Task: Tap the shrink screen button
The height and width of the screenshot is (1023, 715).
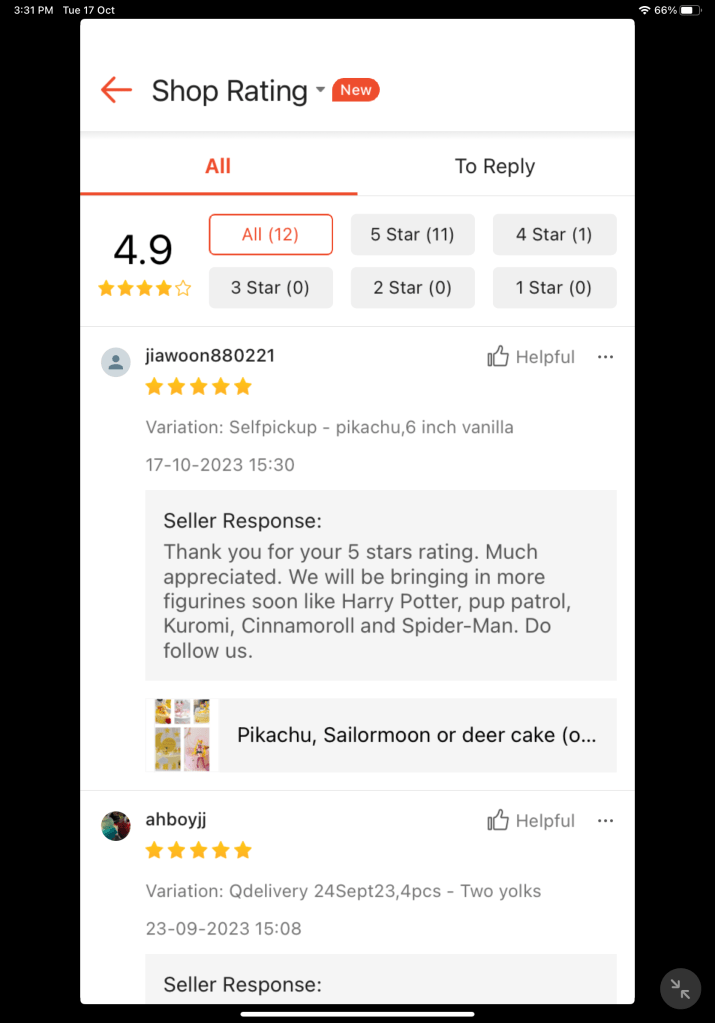Action: [680, 989]
